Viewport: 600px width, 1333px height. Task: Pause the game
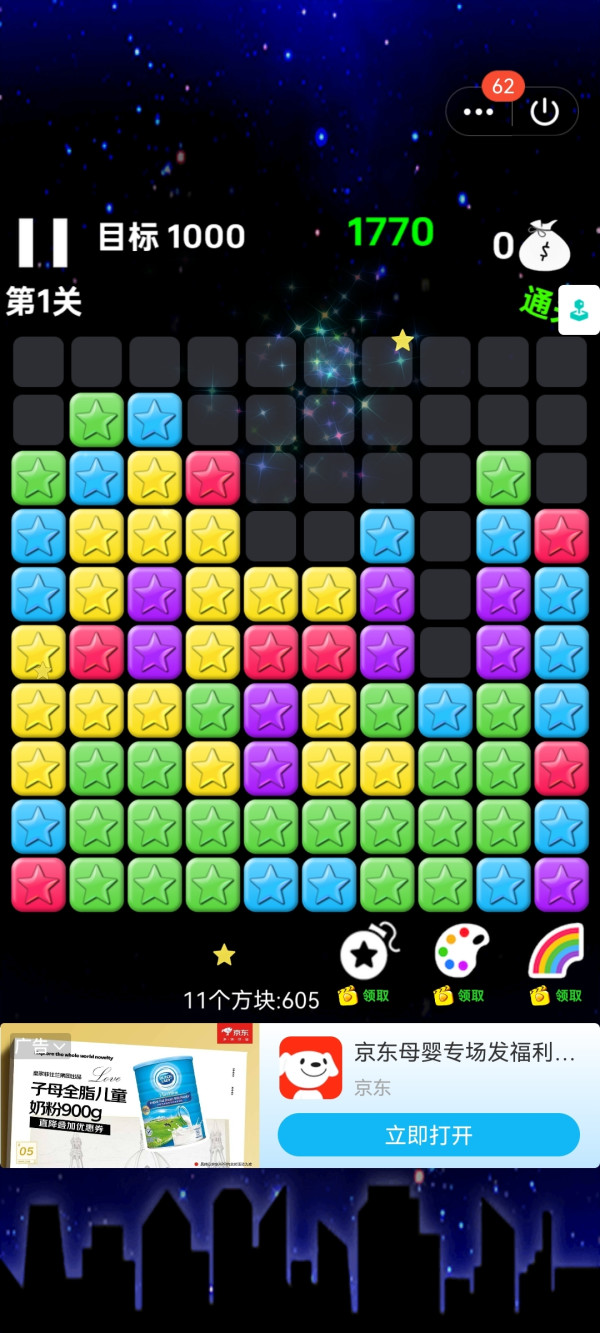(x=43, y=242)
